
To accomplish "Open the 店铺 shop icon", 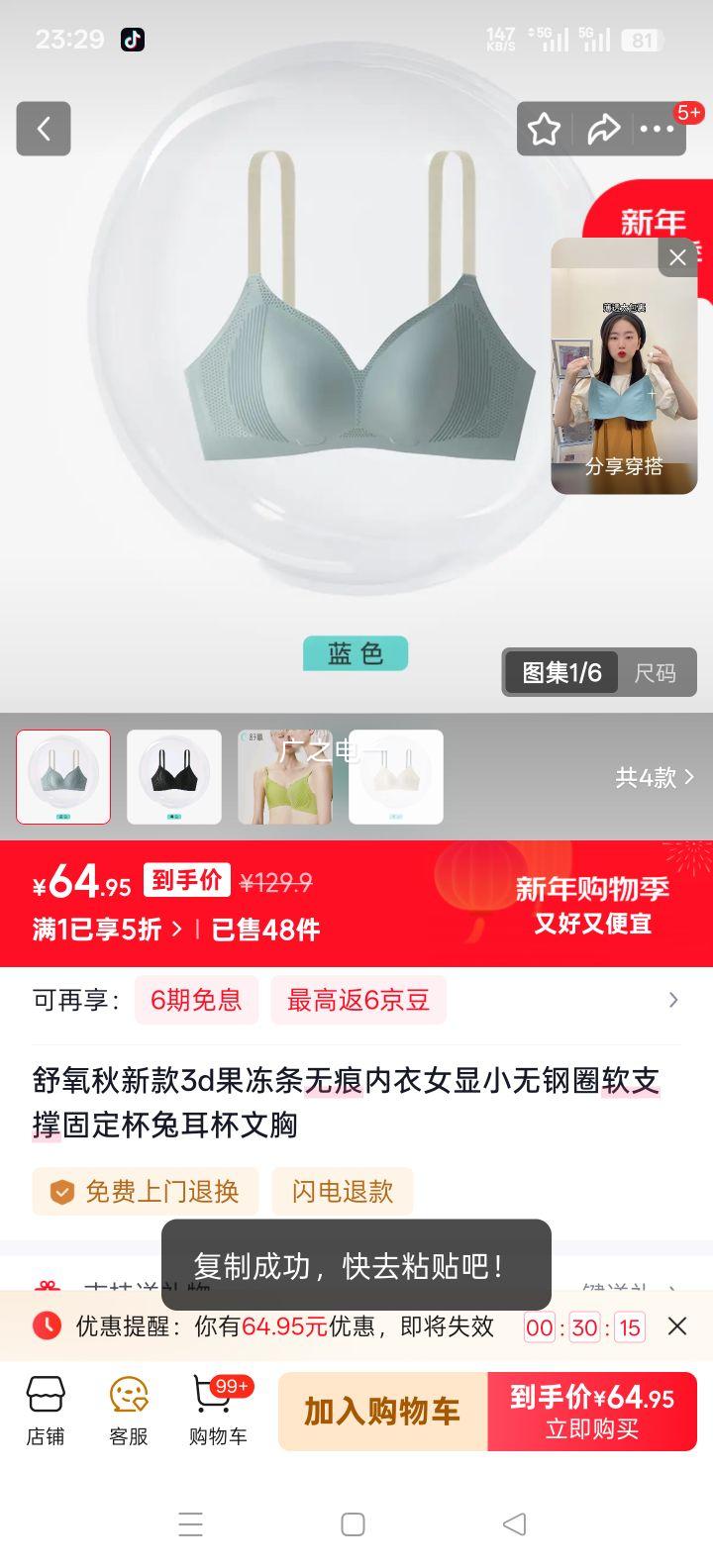I will pyautogui.click(x=44, y=1410).
